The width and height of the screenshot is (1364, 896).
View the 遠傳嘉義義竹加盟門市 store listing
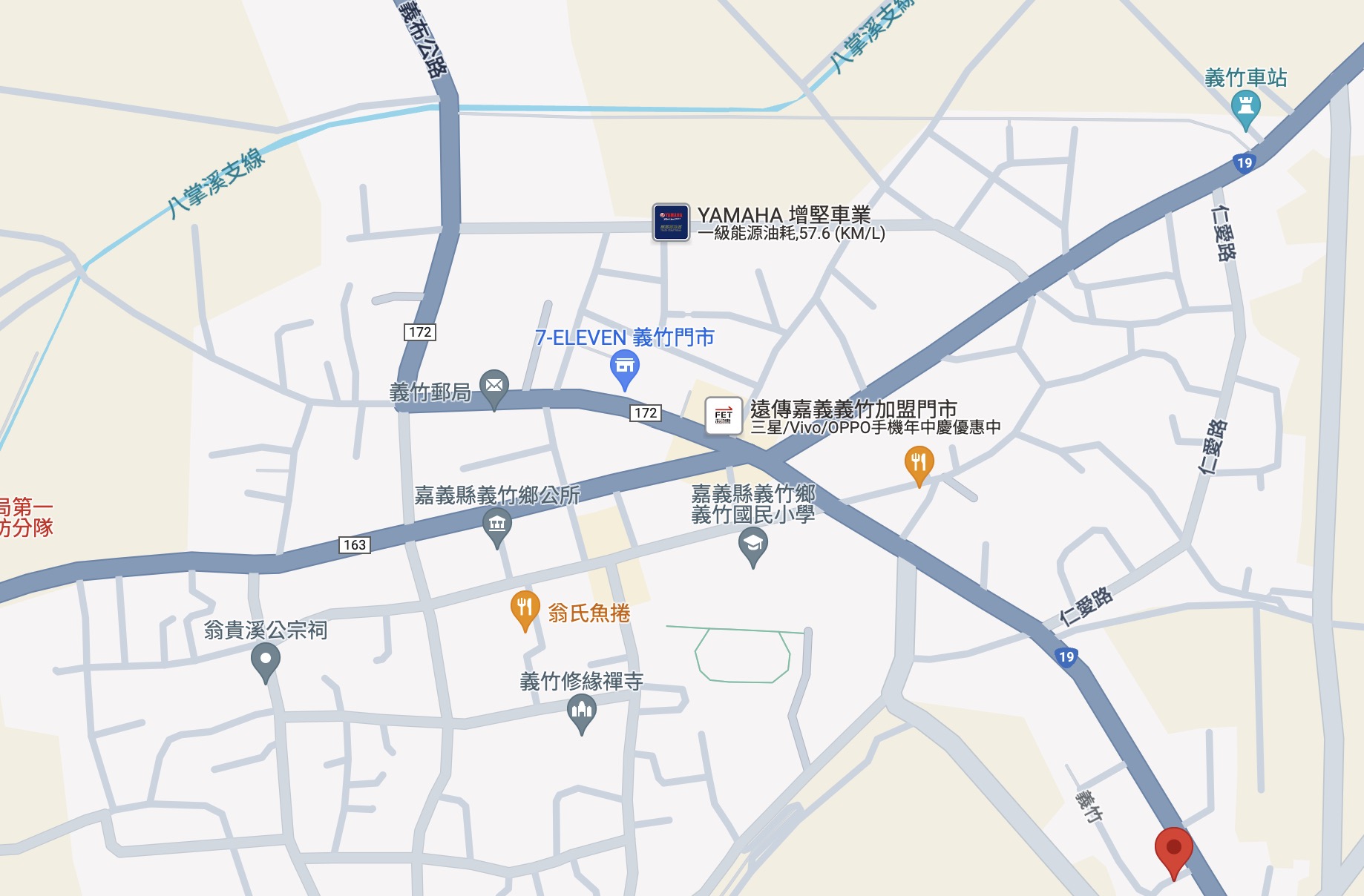coord(724,416)
